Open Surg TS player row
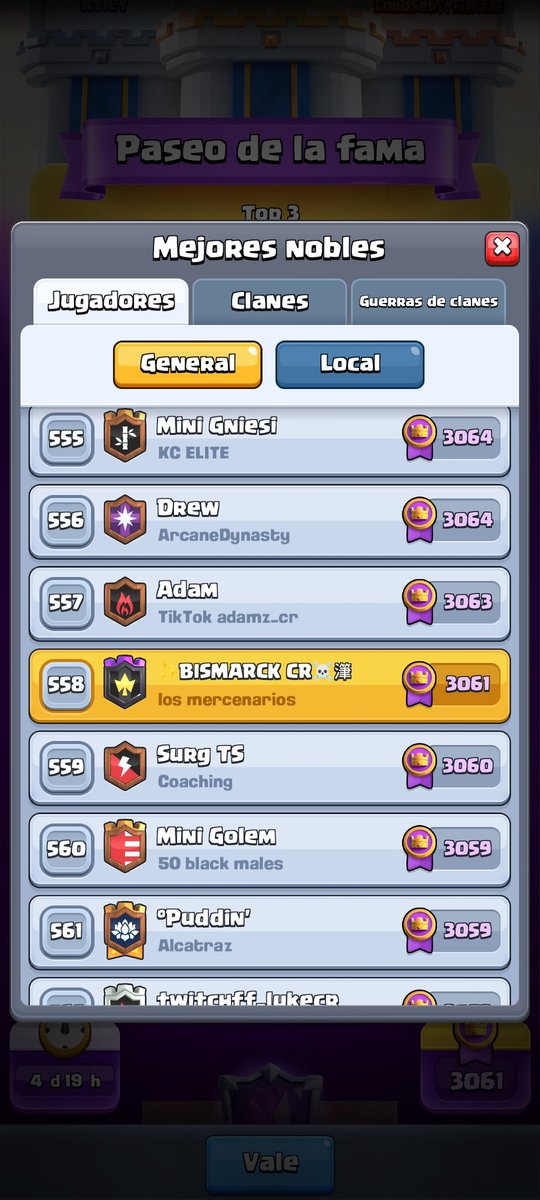 pos(270,767)
